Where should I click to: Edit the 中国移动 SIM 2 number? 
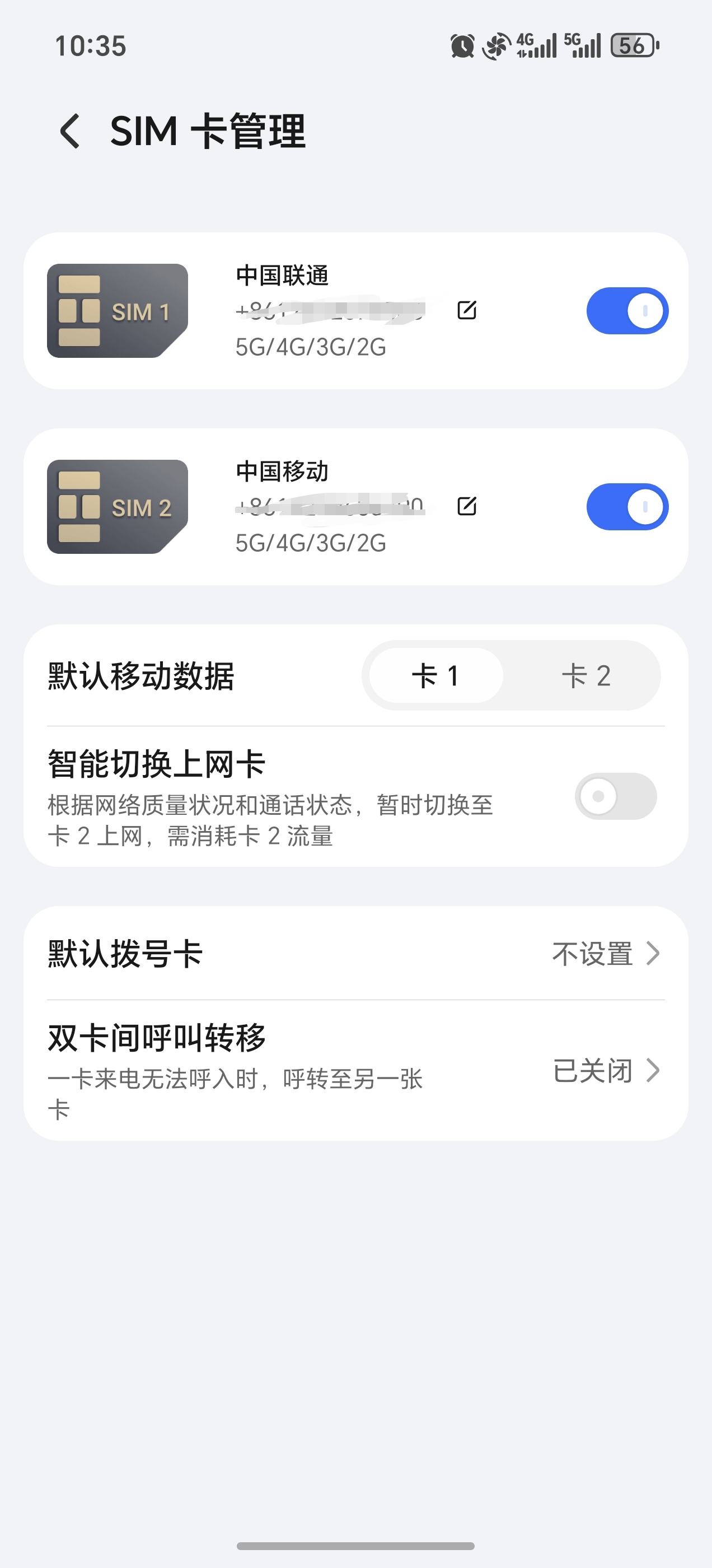[467, 506]
